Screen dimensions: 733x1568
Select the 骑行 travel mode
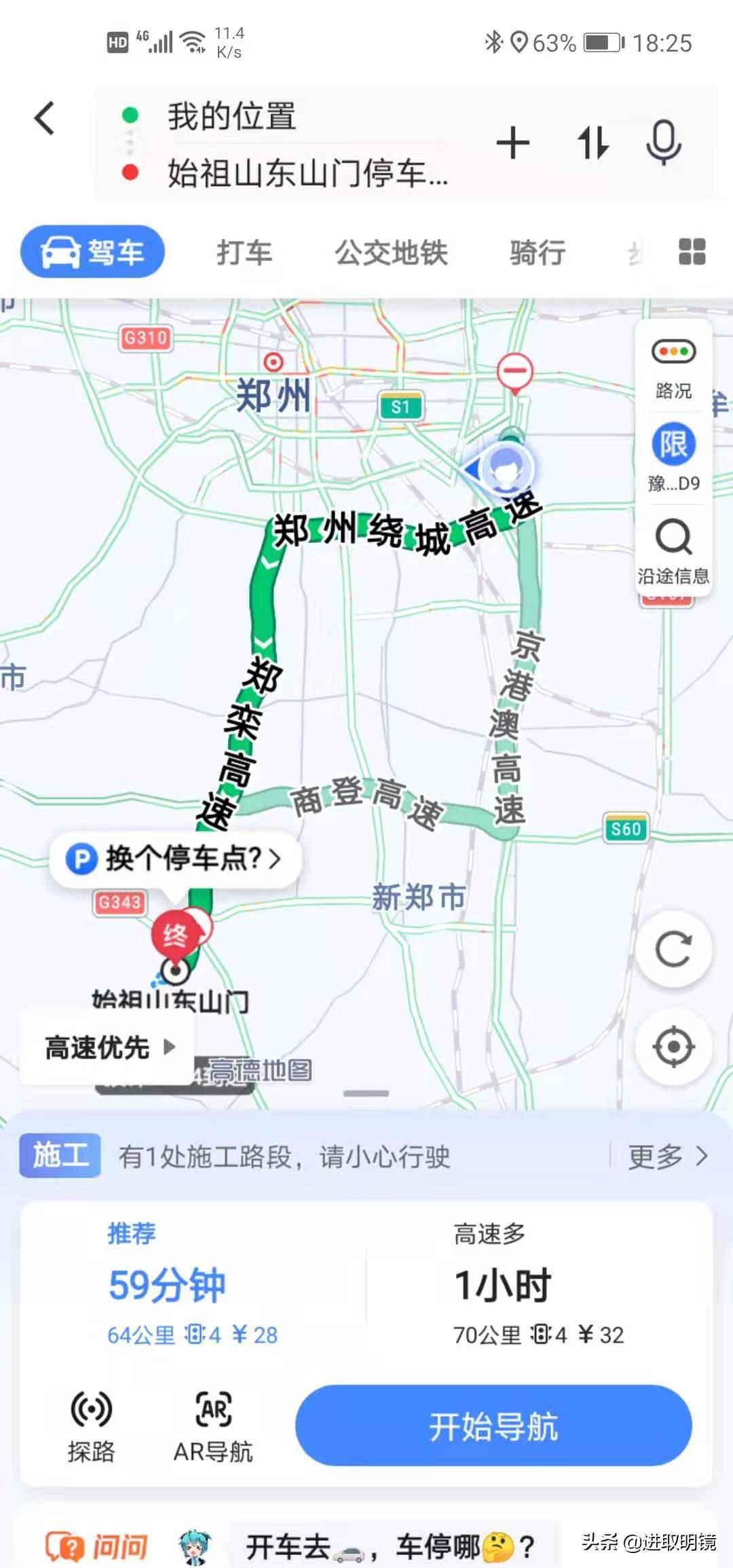pyautogui.click(x=538, y=253)
